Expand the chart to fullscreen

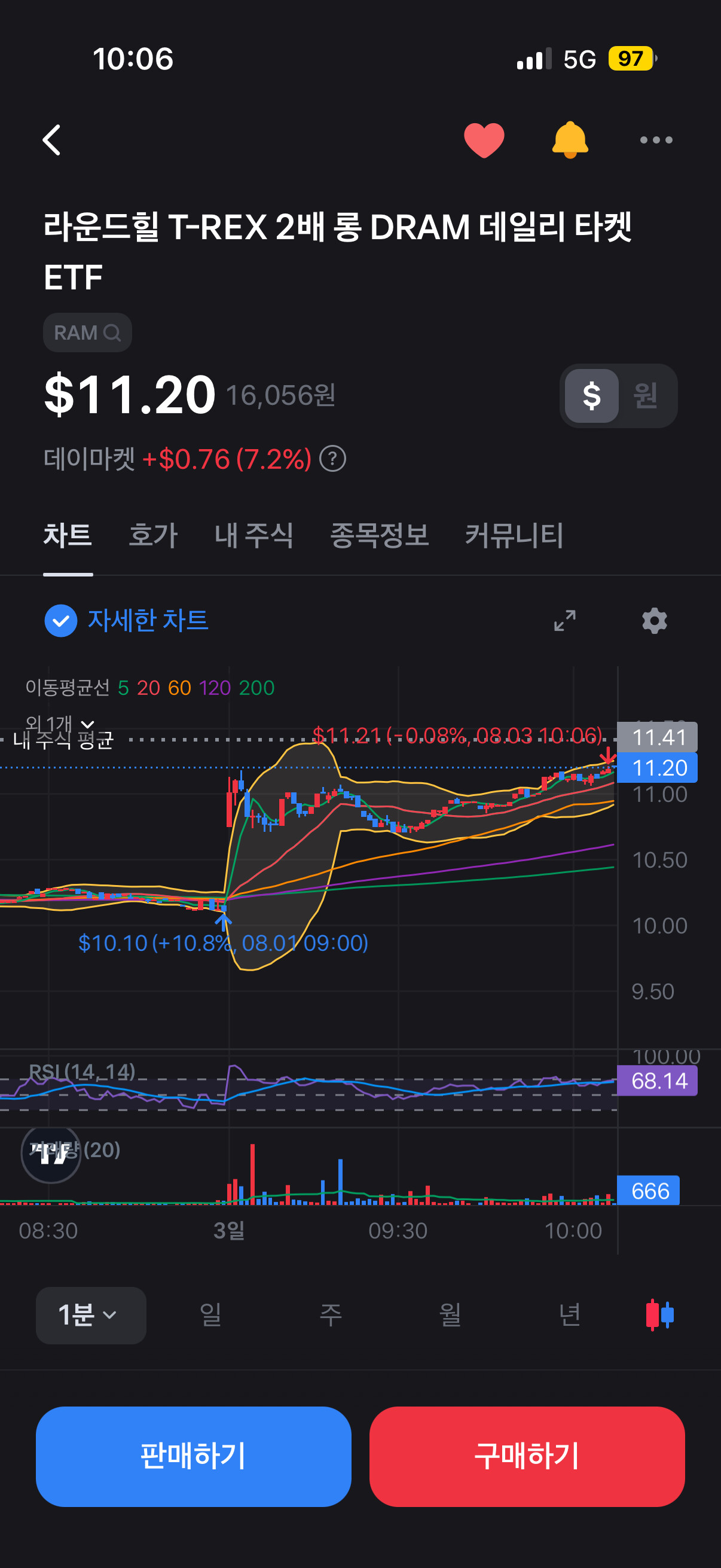point(564,620)
